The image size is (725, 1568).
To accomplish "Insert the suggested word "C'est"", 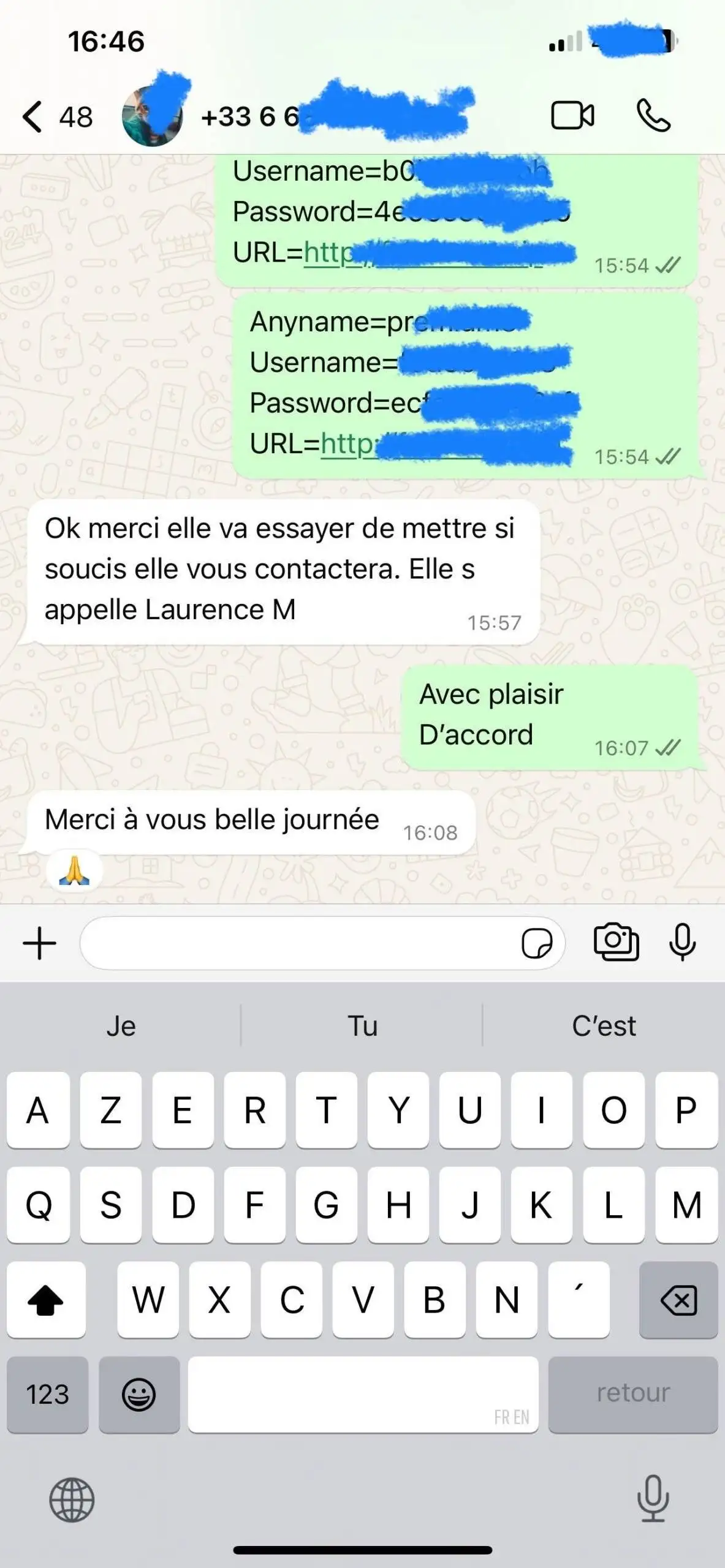I will [604, 1025].
